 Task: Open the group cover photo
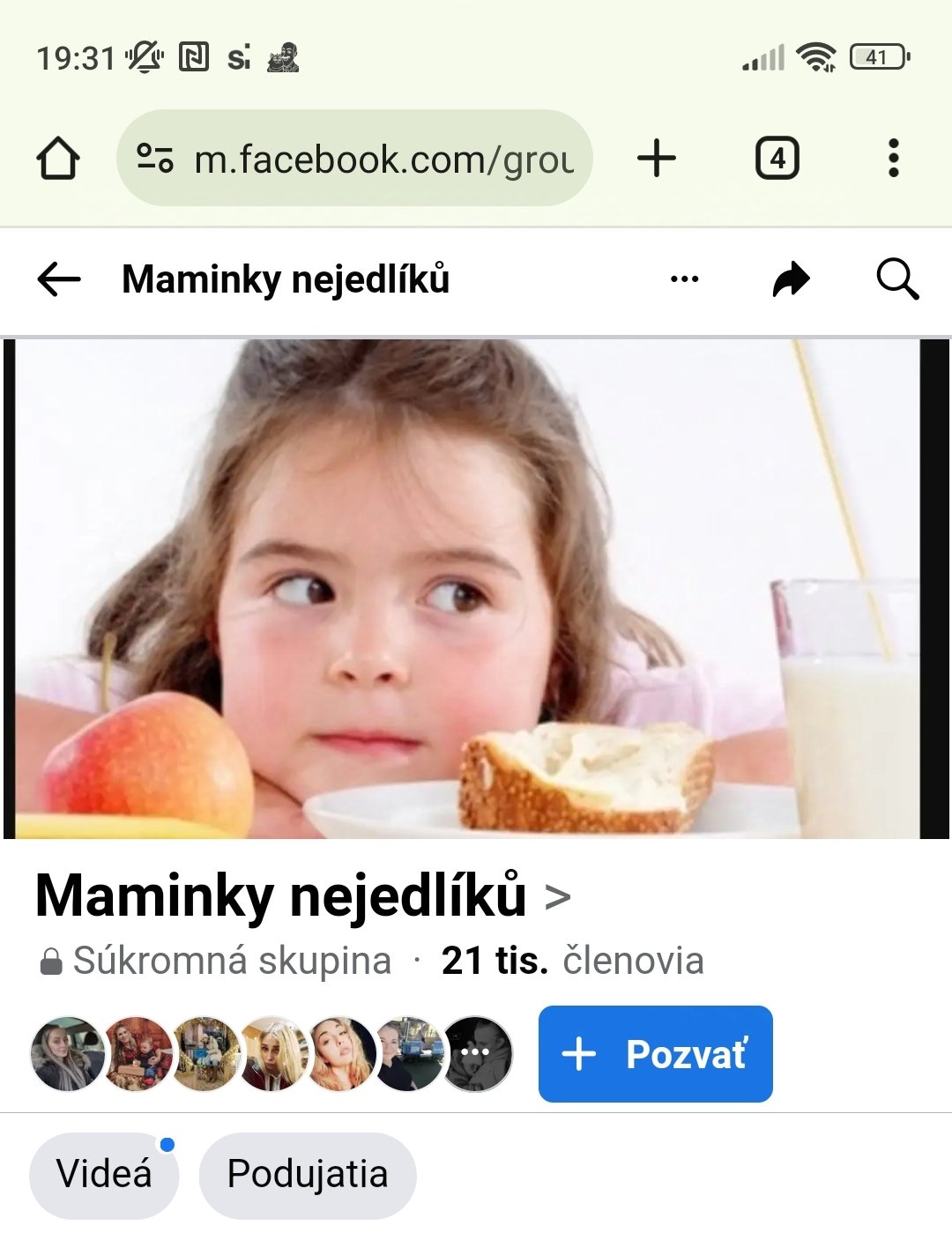(x=476, y=589)
